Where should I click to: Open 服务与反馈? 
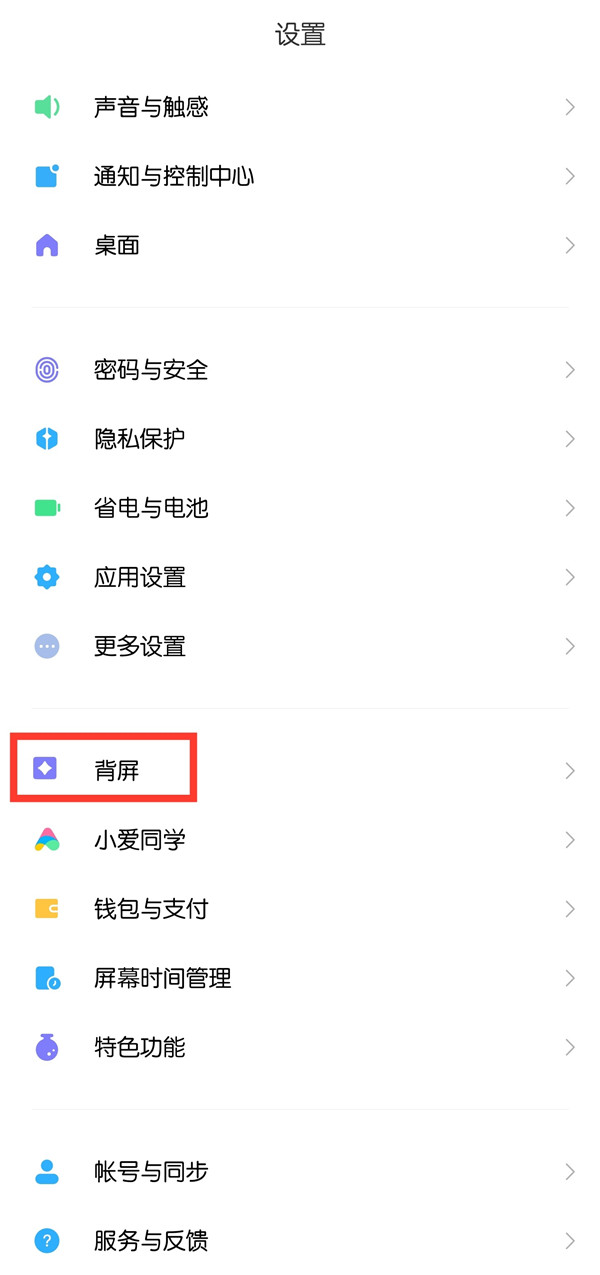(x=150, y=1241)
